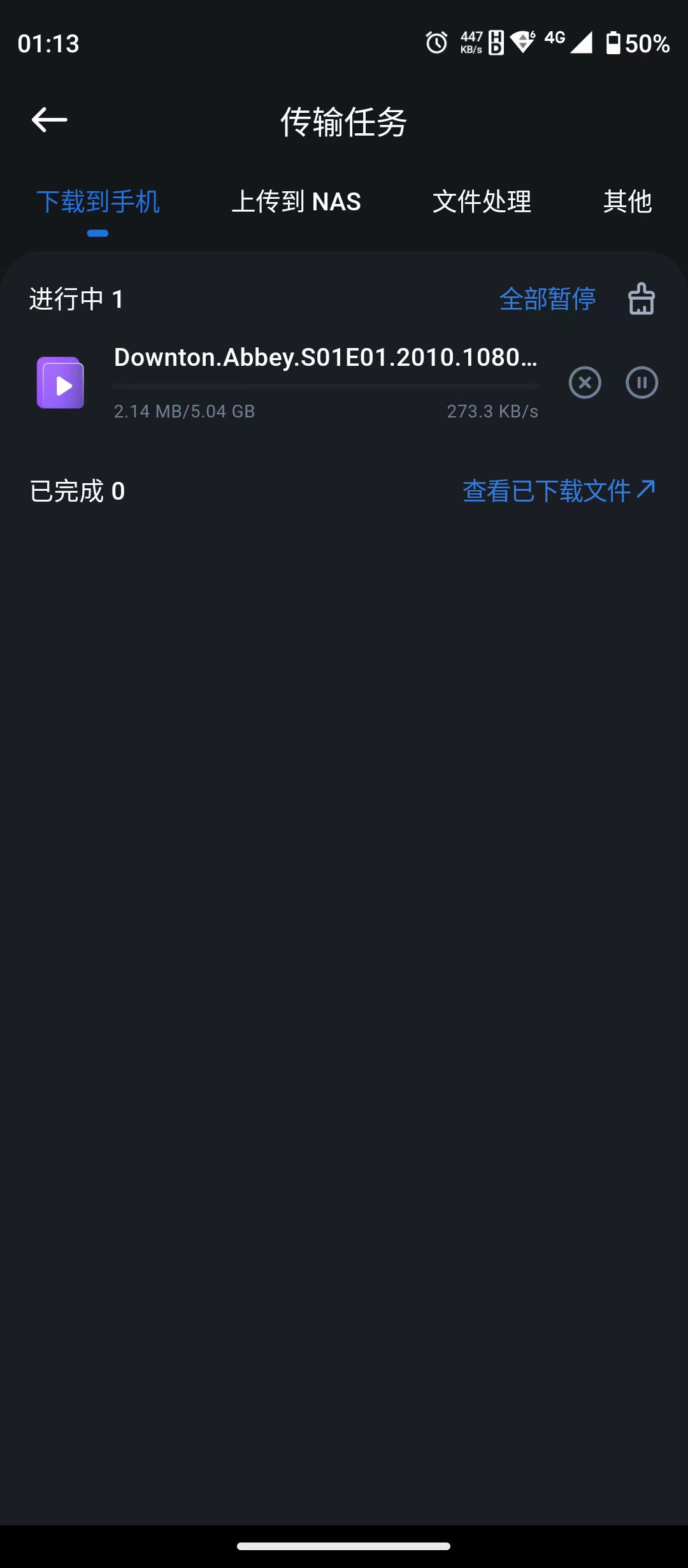The image size is (688, 1568).
Task: Click the back arrow to exit transfer tasks
Action: 49,119
